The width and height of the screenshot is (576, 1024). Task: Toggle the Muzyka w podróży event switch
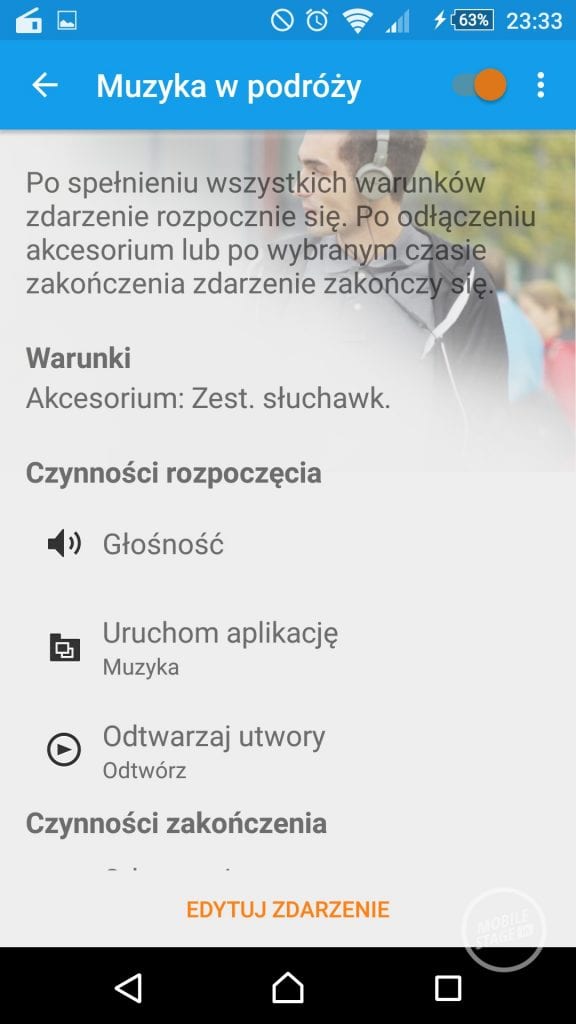coord(480,85)
